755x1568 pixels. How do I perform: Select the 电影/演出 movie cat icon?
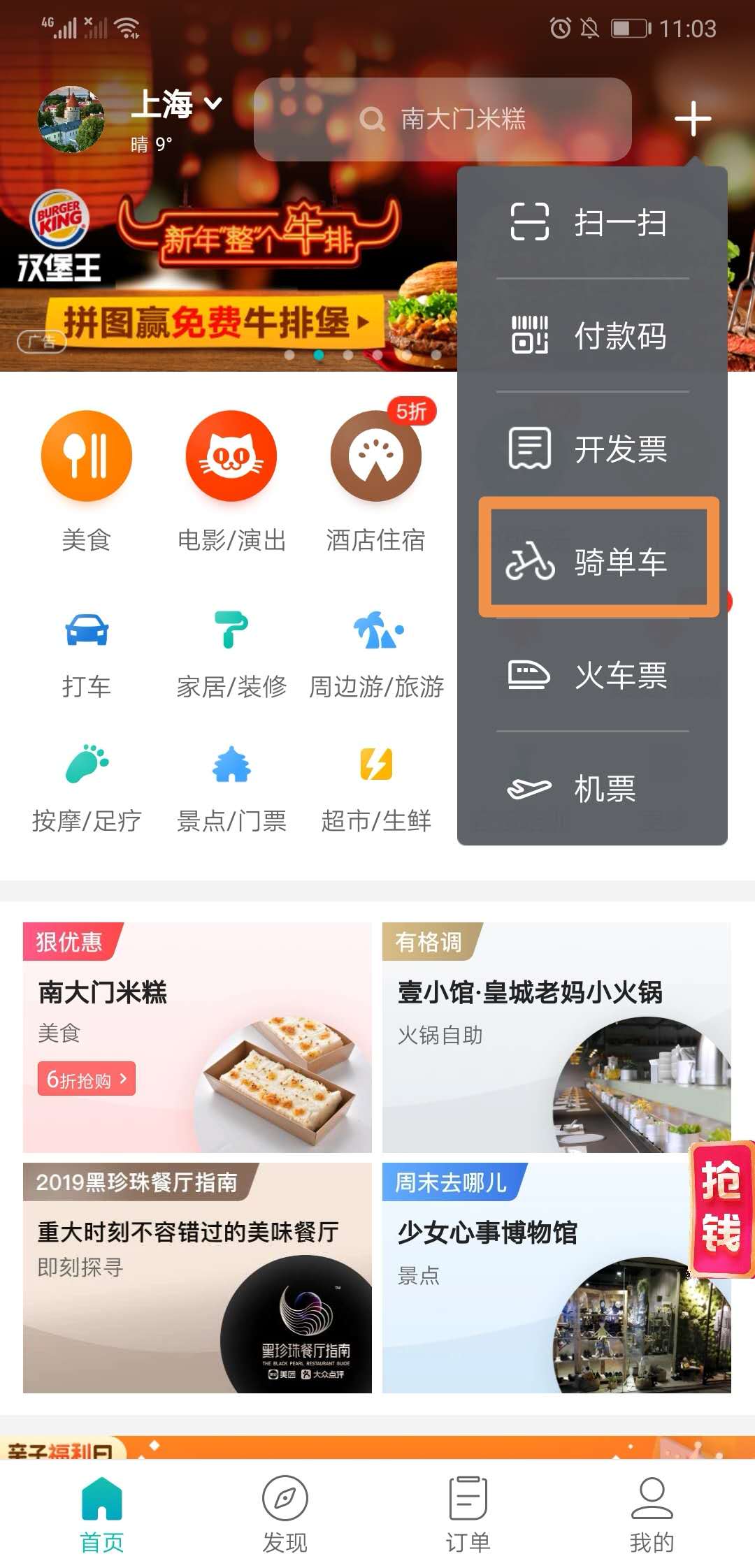click(x=231, y=455)
